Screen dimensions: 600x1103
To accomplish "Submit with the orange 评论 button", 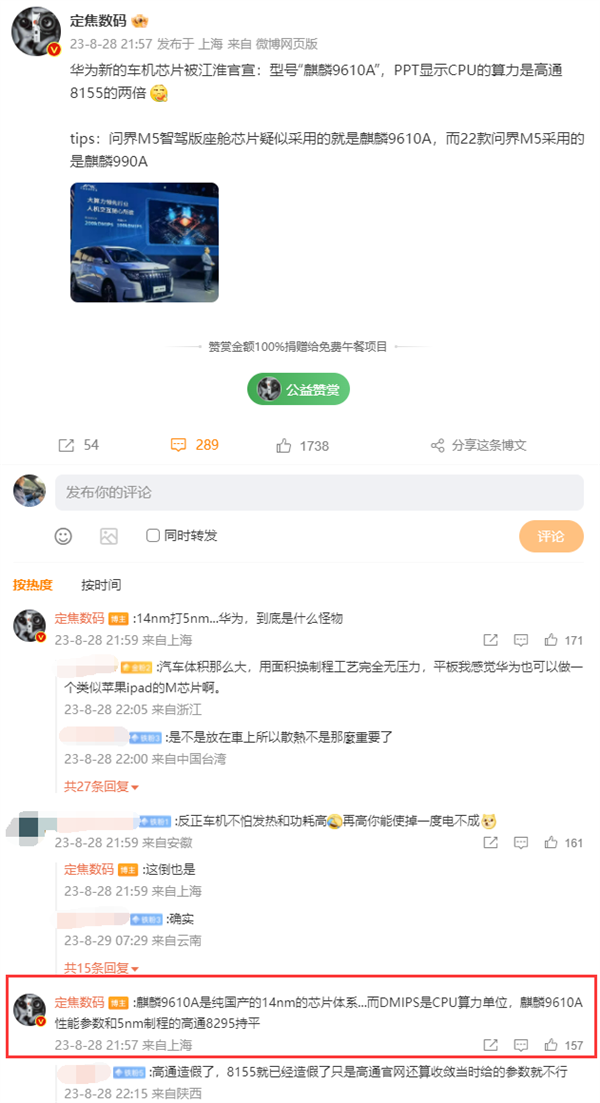I will point(550,536).
